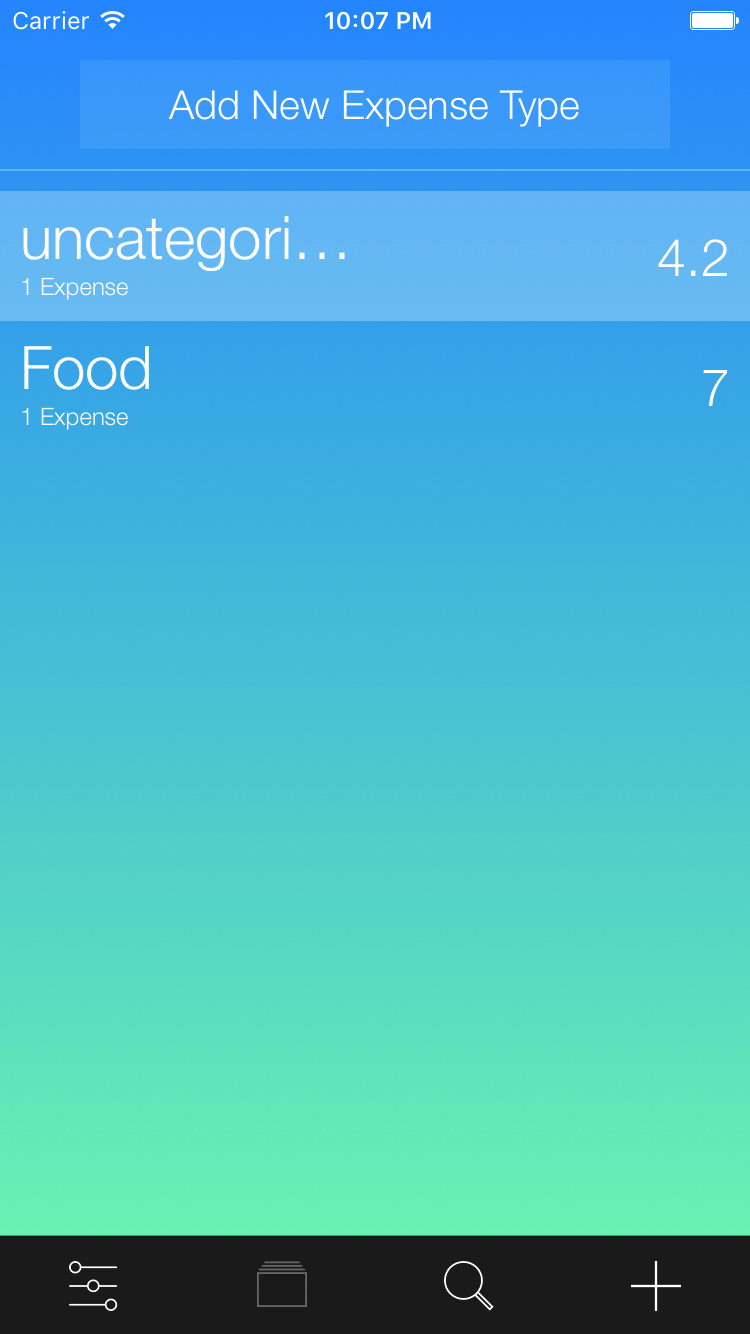Open the settings sliders tab
The height and width of the screenshot is (1334, 750).
tap(93, 1285)
